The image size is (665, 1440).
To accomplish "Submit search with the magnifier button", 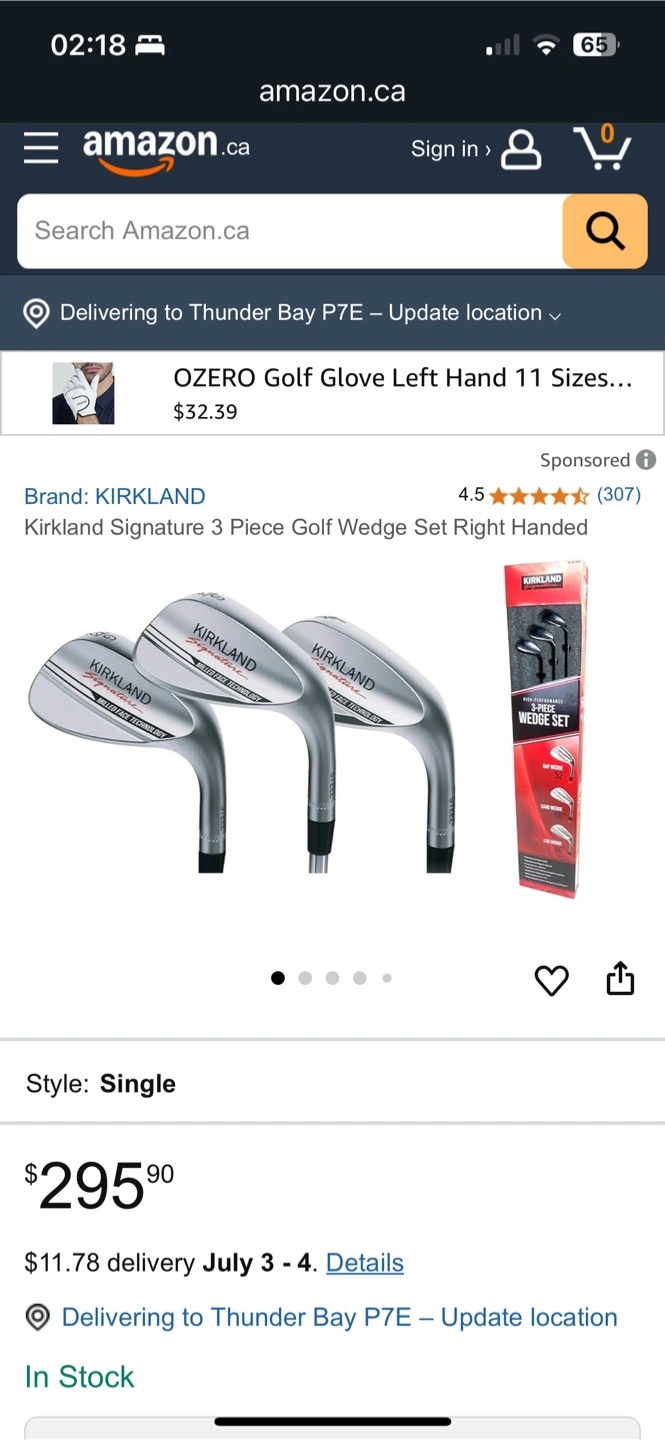I will tap(604, 231).
